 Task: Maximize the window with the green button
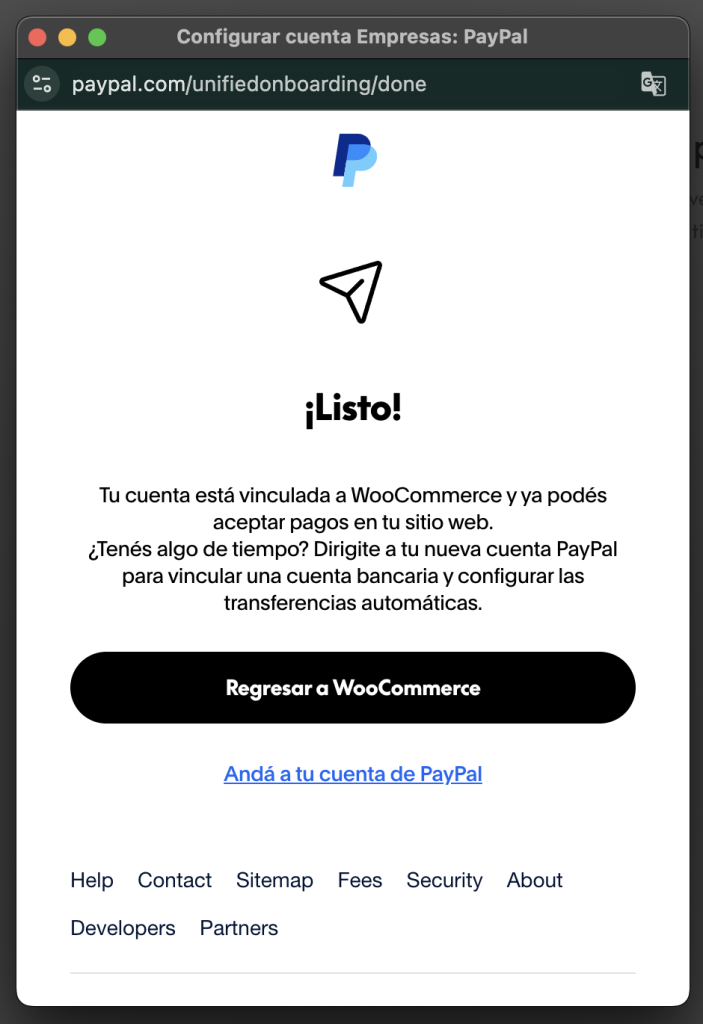coord(97,38)
